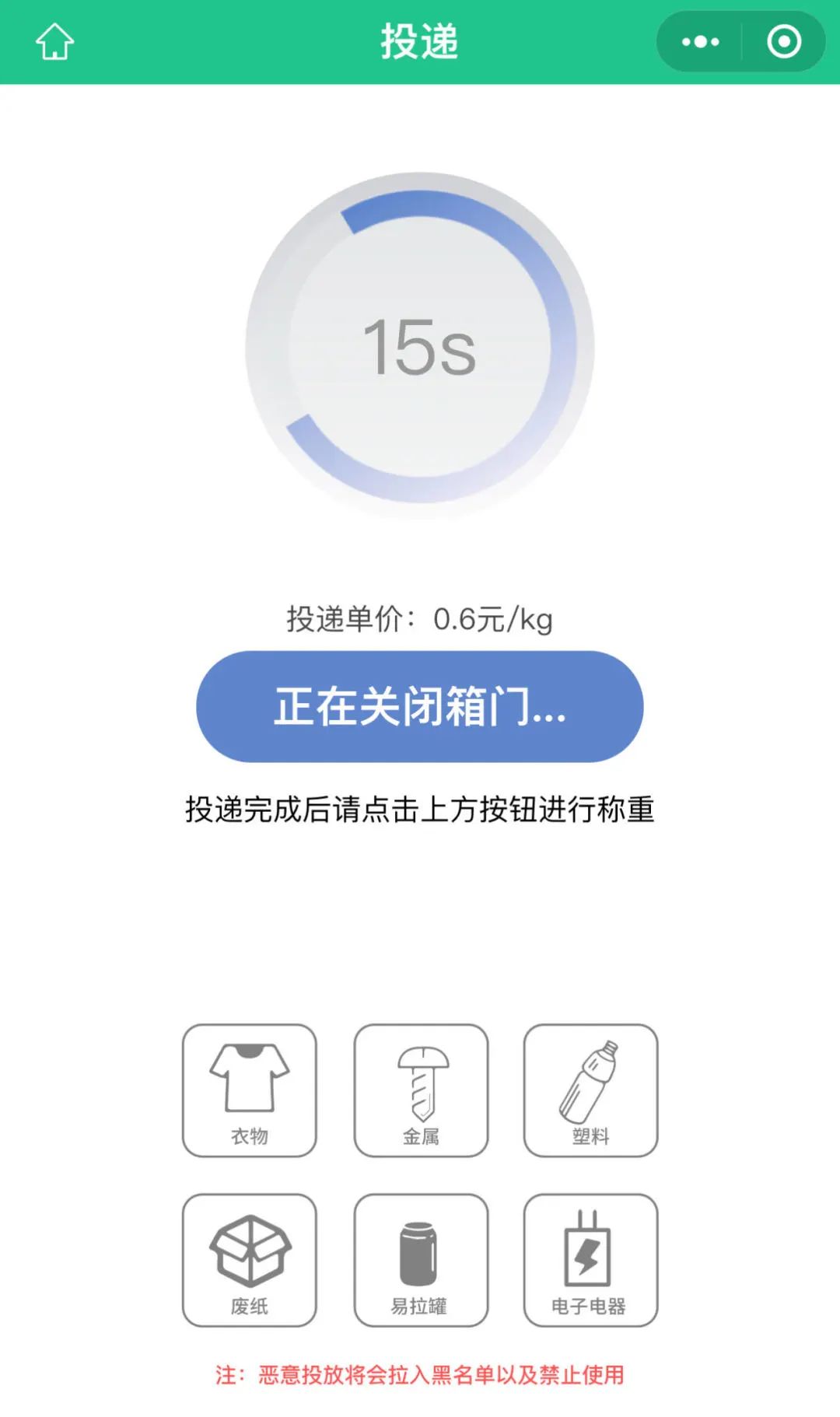The width and height of the screenshot is (840, 1417).
Task: Pick the 塑料 category
Action: [590, 1090]
